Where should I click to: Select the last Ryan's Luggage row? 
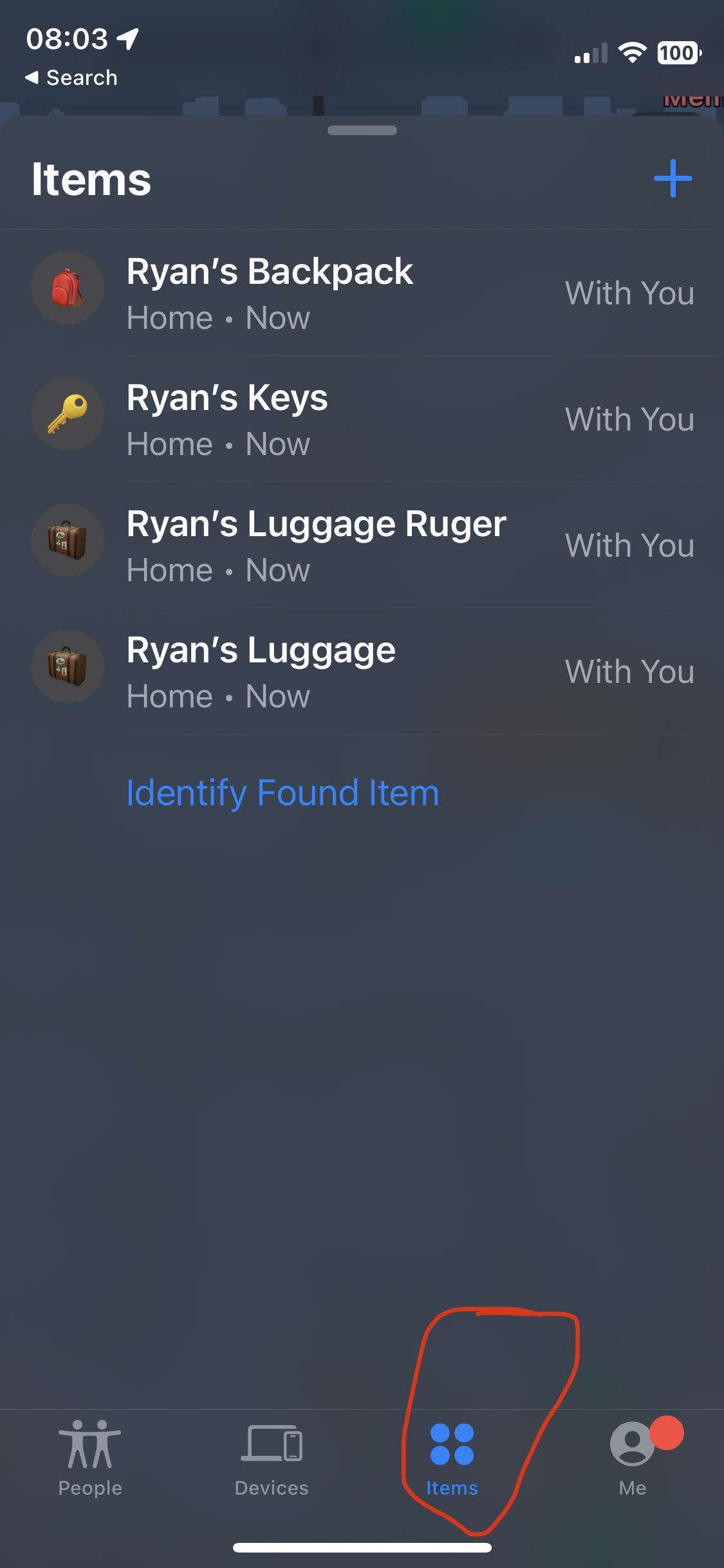(x=360, y=671)
